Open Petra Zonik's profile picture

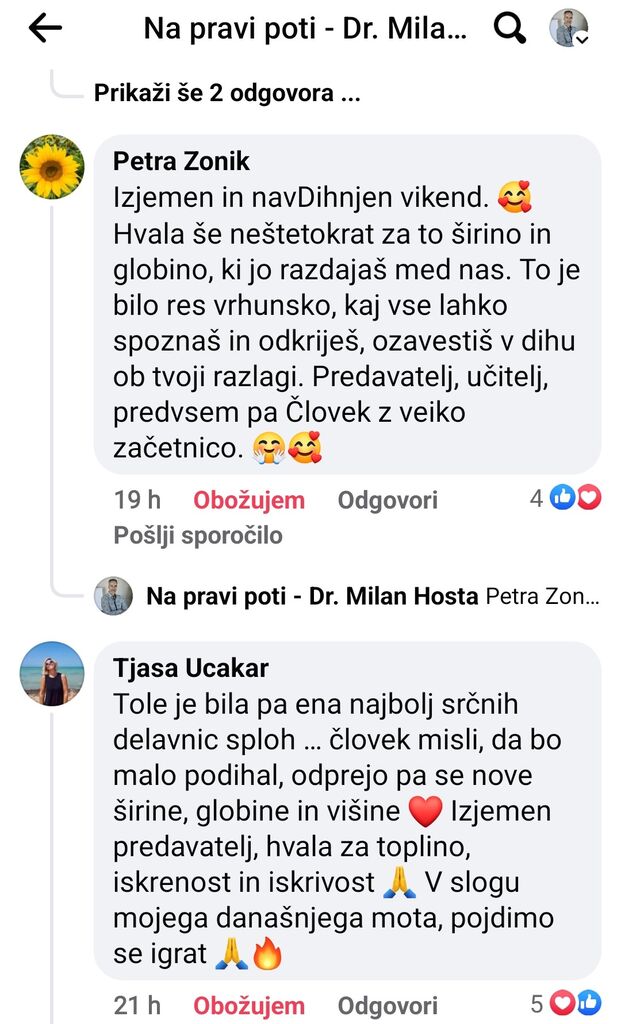(52, 166)
